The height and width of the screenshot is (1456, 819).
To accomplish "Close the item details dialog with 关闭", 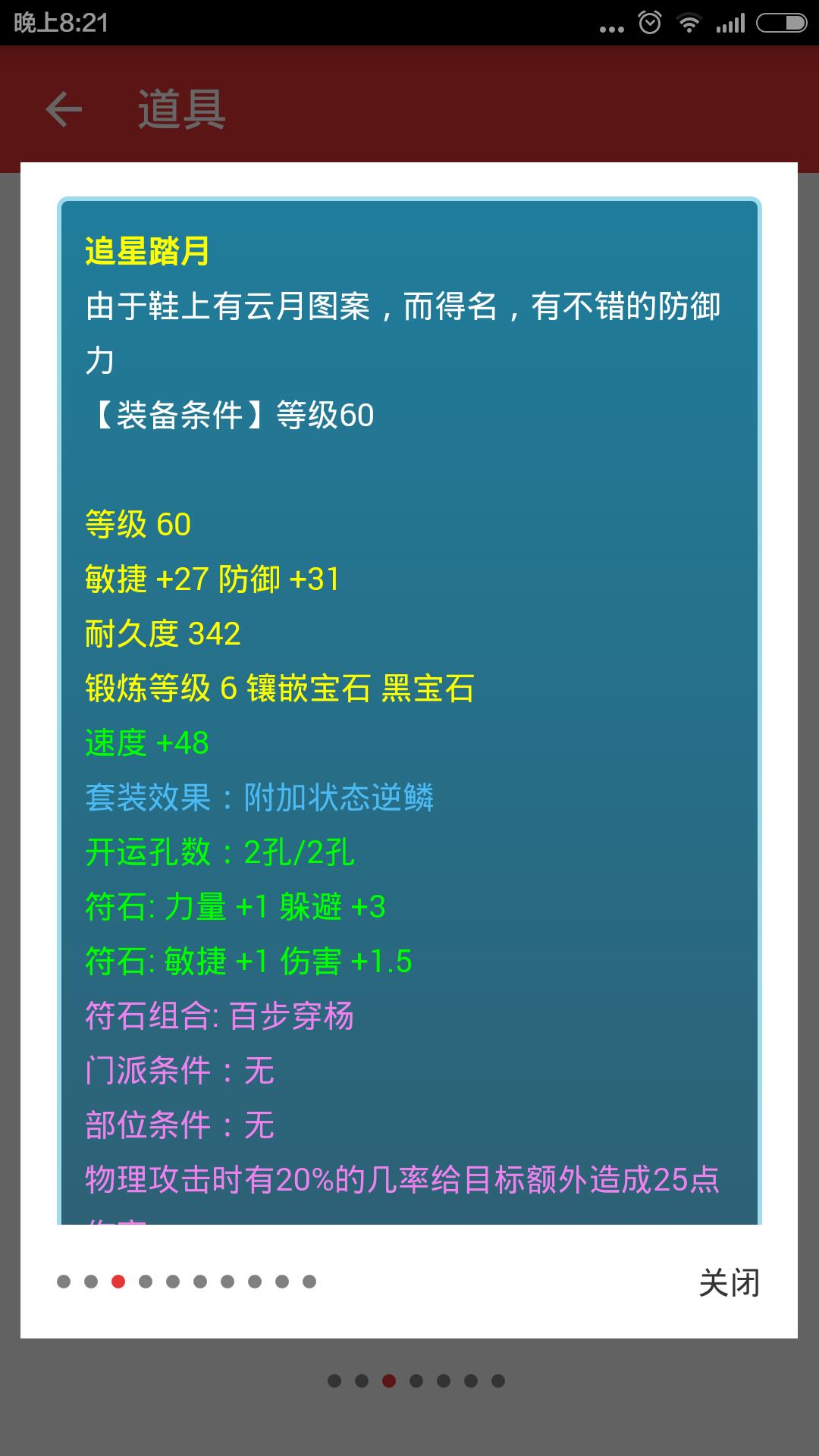I will pyautogui.click(x=728, y=1283).
